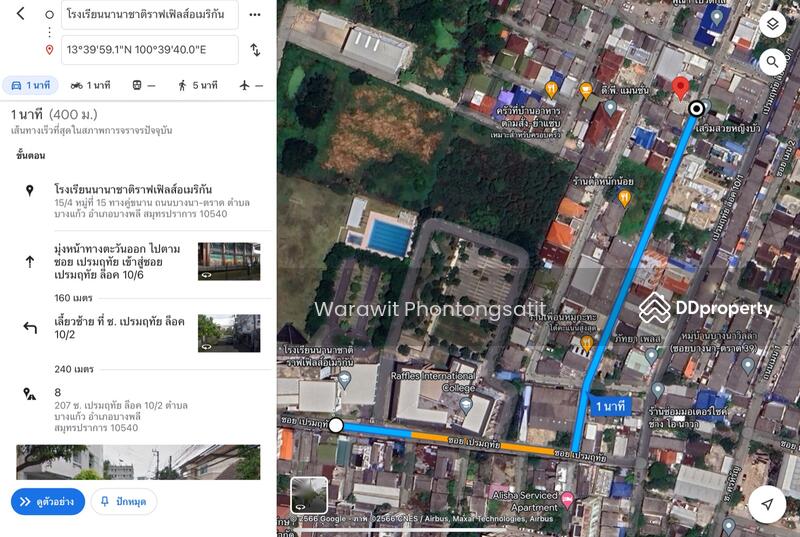Viewport: 800px width, 537px height.
Task: Tap the ปักหมุด pin button
Action: 124,501
